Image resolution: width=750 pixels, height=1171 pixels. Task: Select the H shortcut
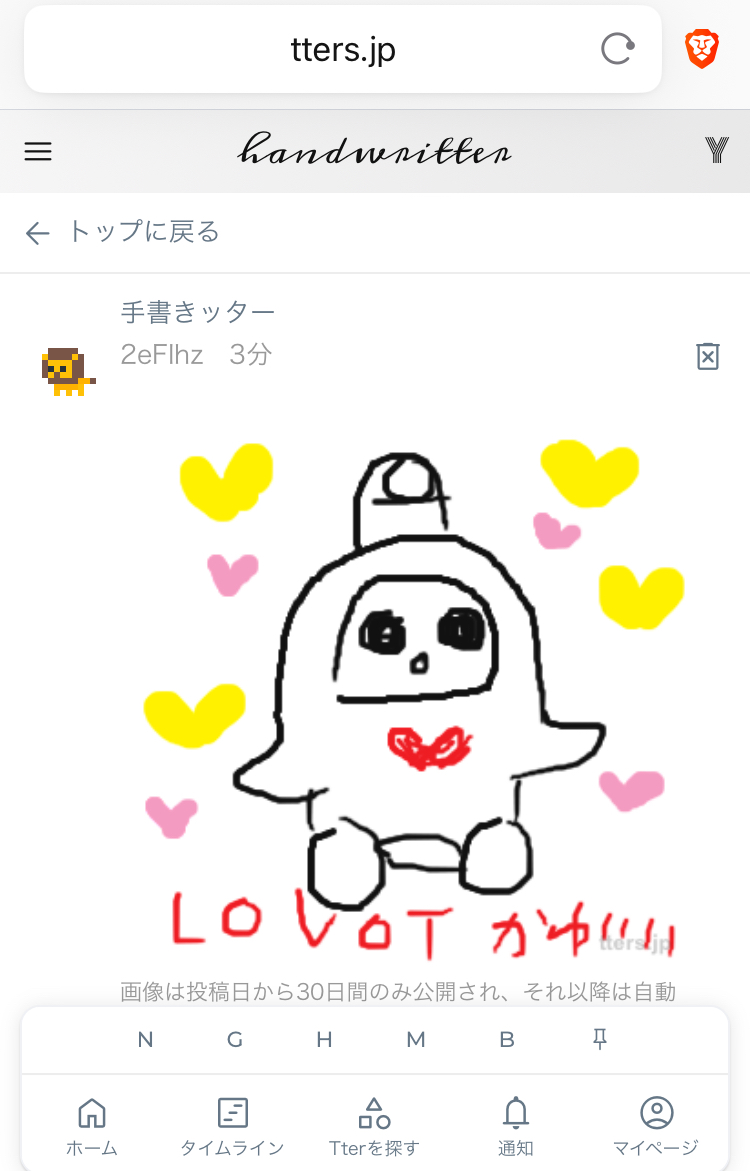324,1040
